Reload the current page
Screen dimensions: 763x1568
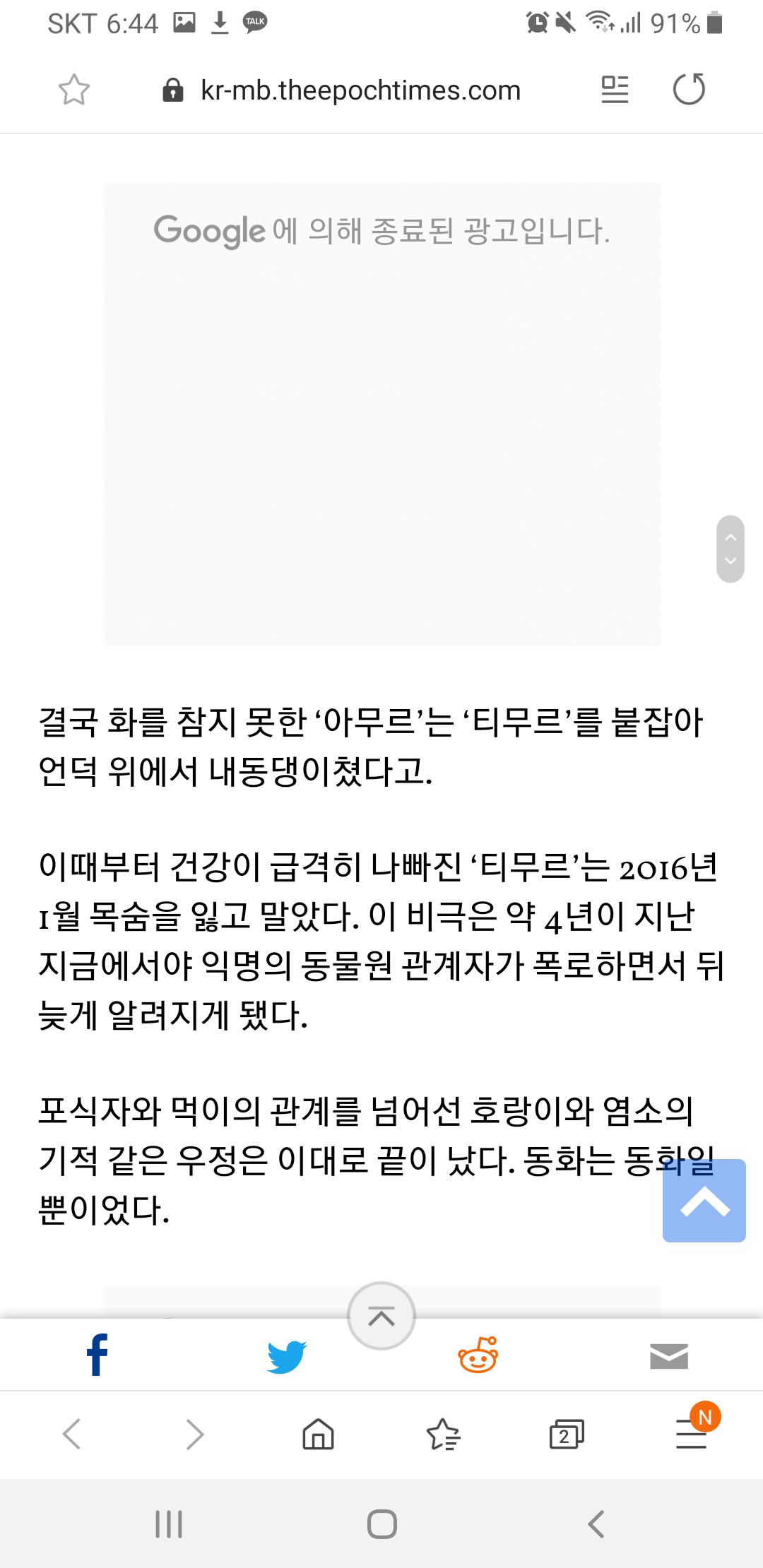pos(689,90)
